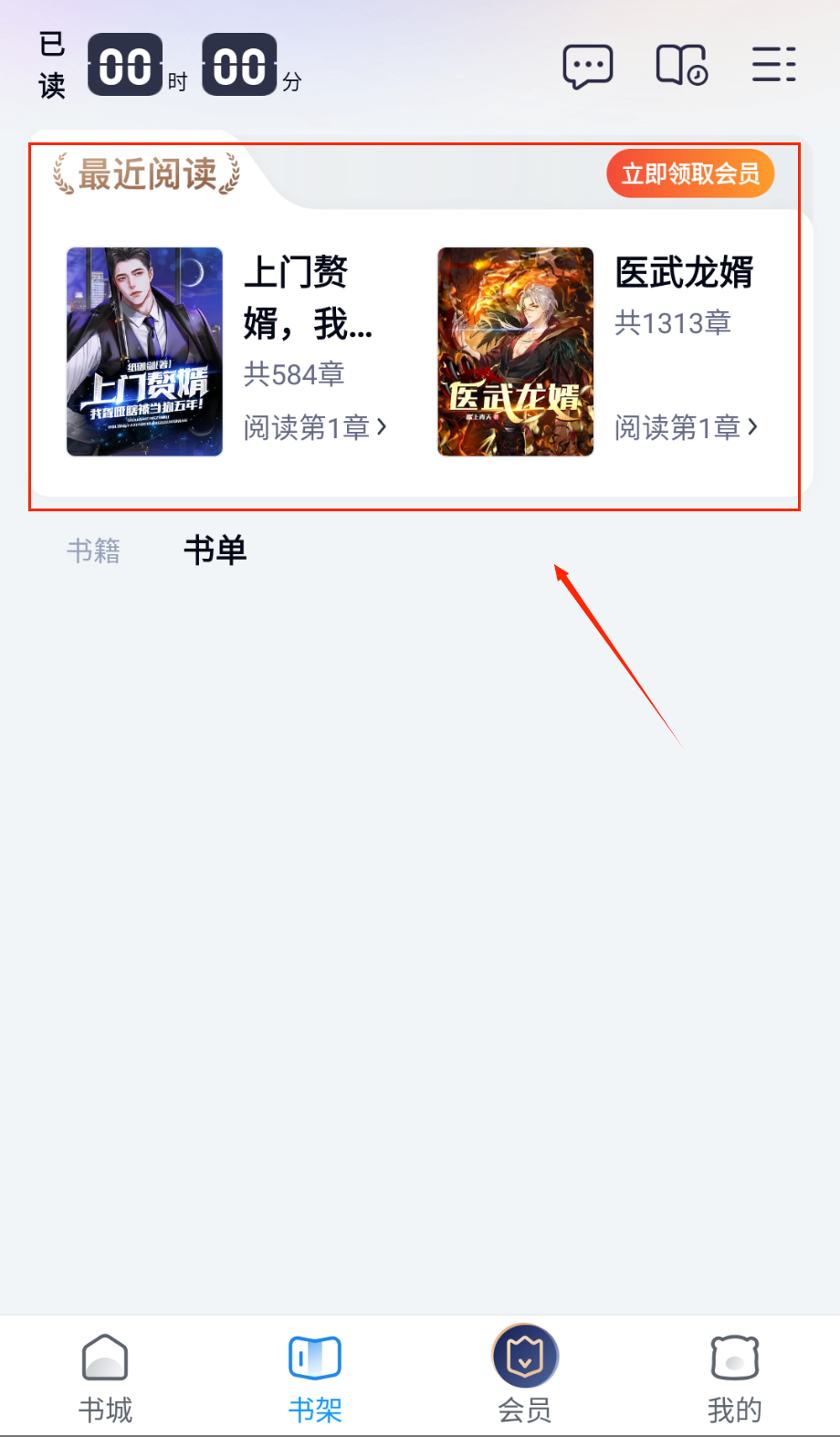Go to 书城 in bottom navigation
This screenshot has width=840, height=1437.
(105, 1377)
